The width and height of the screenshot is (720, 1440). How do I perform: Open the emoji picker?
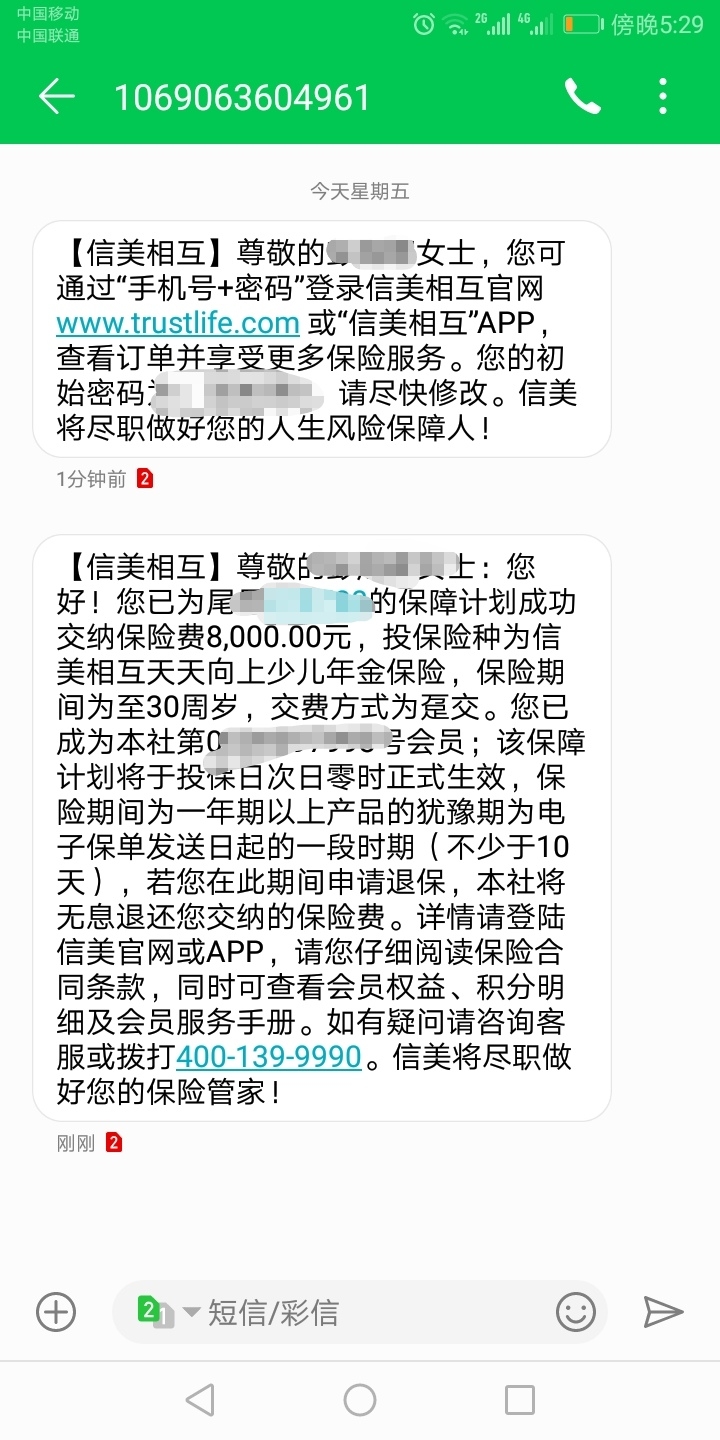tap(576, 1311)
